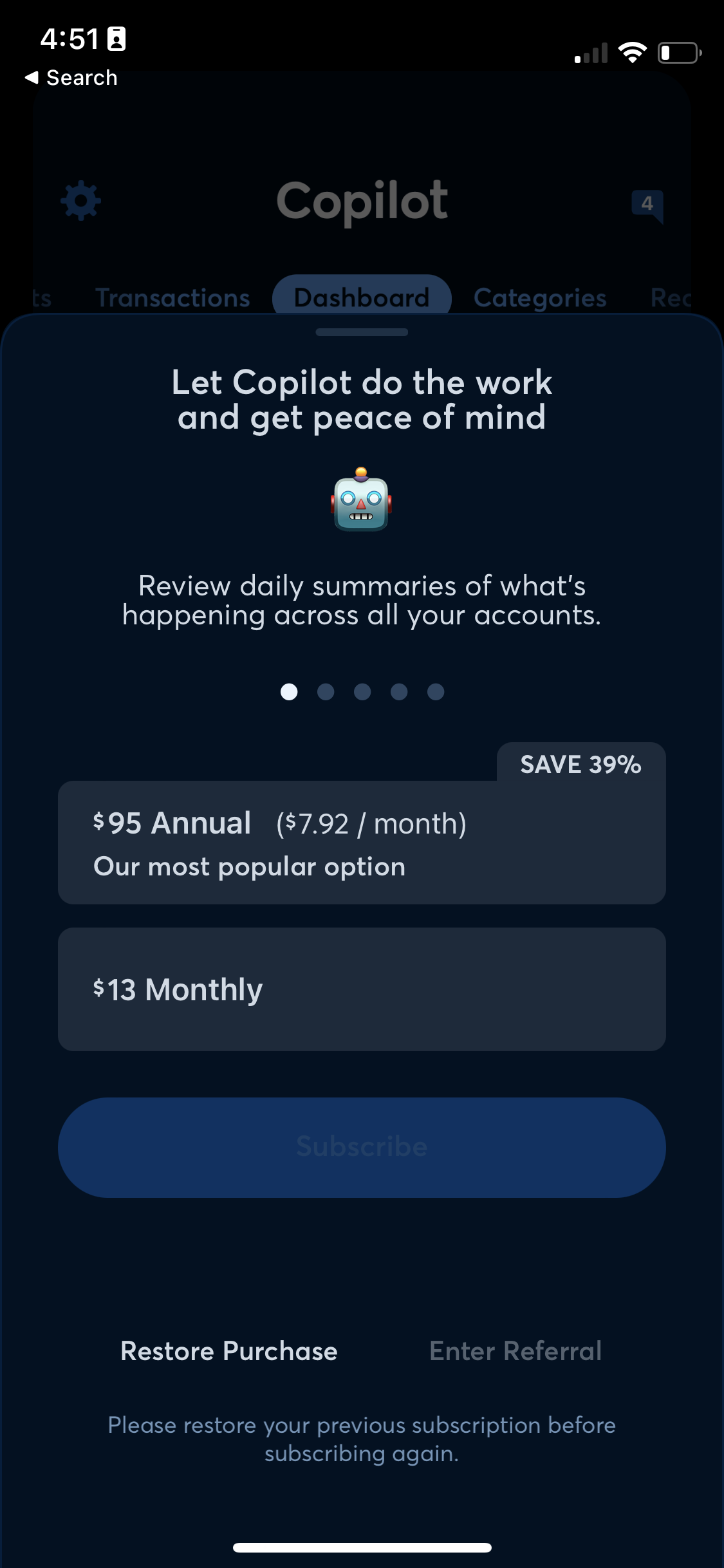Select the first carousel dot
The width and height of the screenshot is (724, 1568).
click(289, 692)
